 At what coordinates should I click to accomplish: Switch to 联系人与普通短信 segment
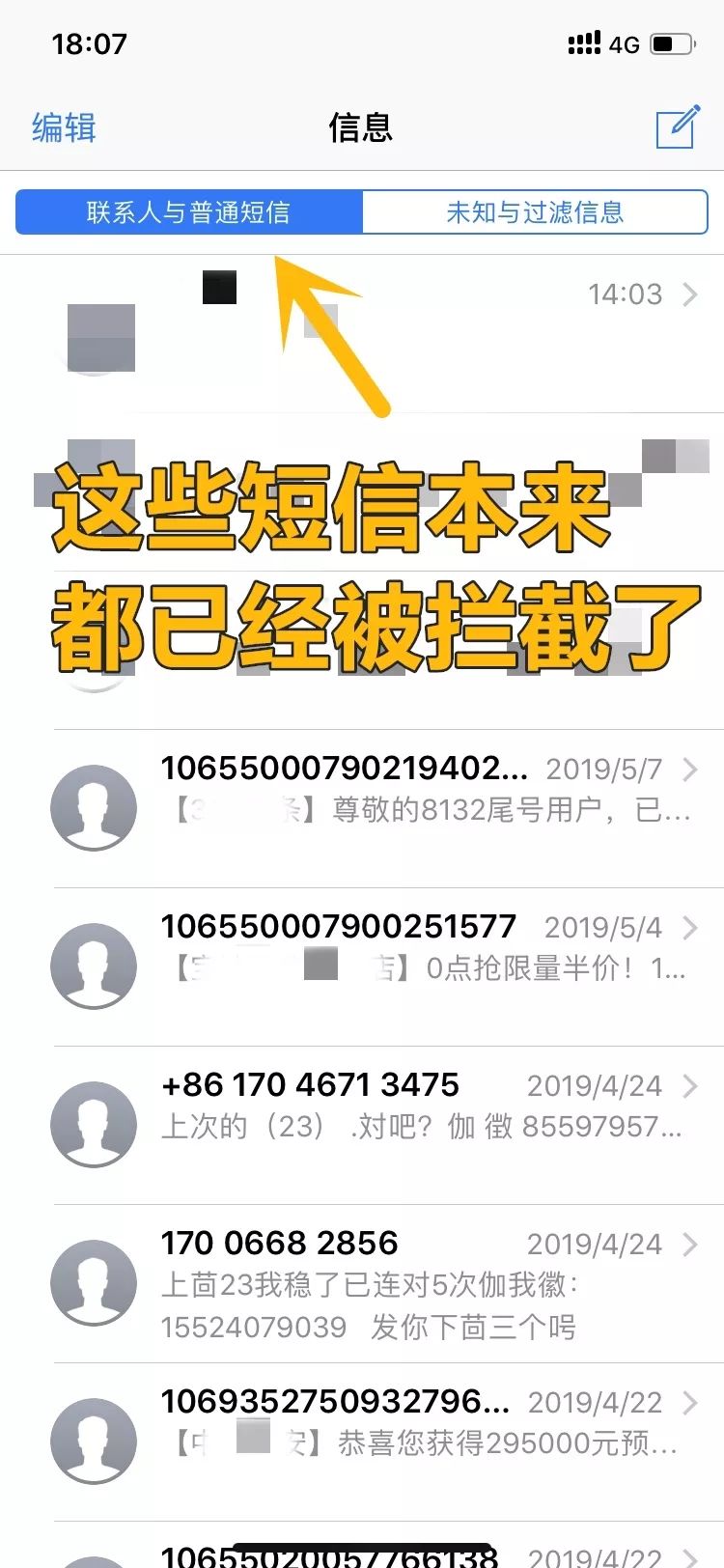[189, 212]
